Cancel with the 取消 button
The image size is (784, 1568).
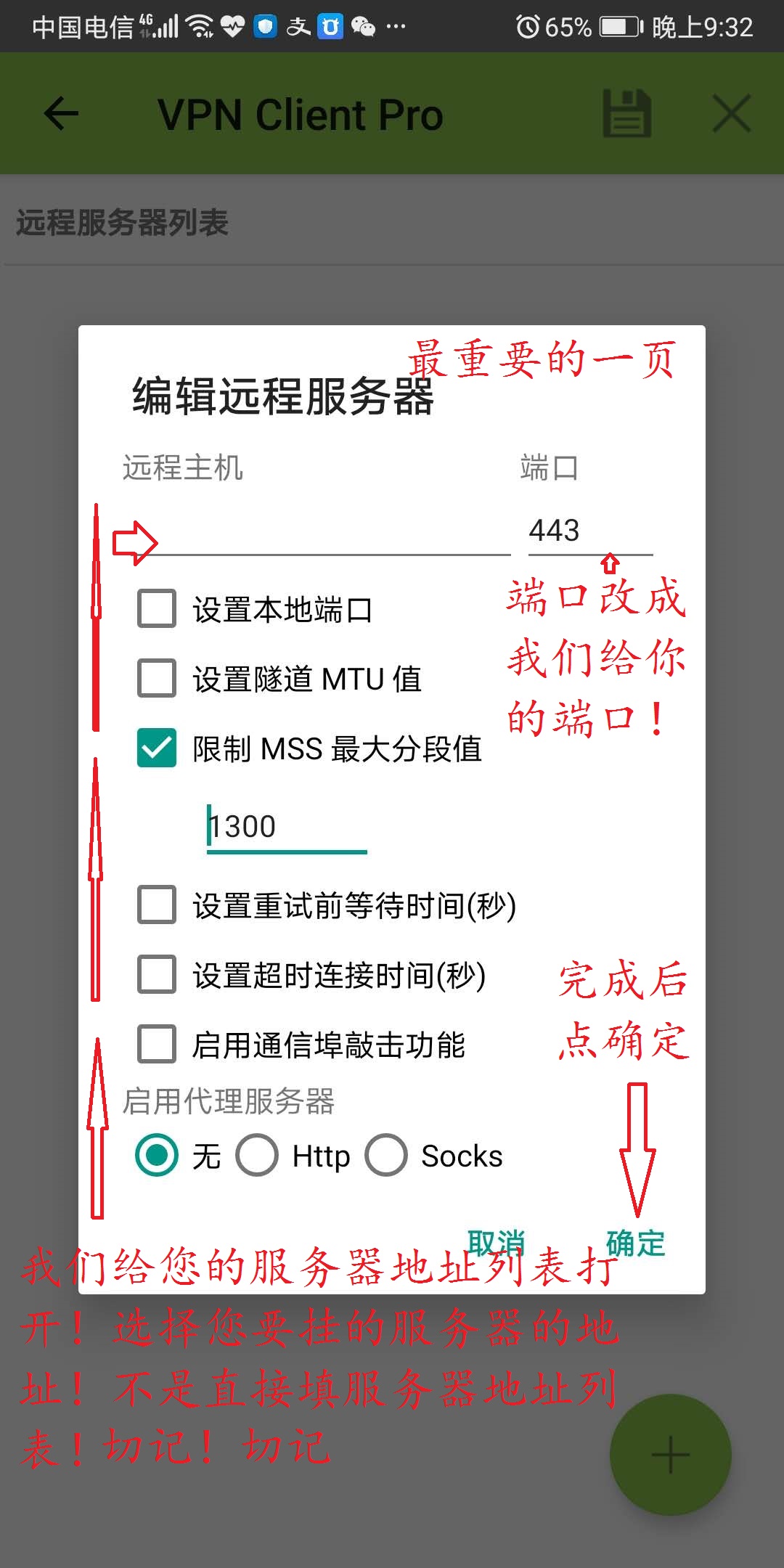click(x=497, y=1243)
